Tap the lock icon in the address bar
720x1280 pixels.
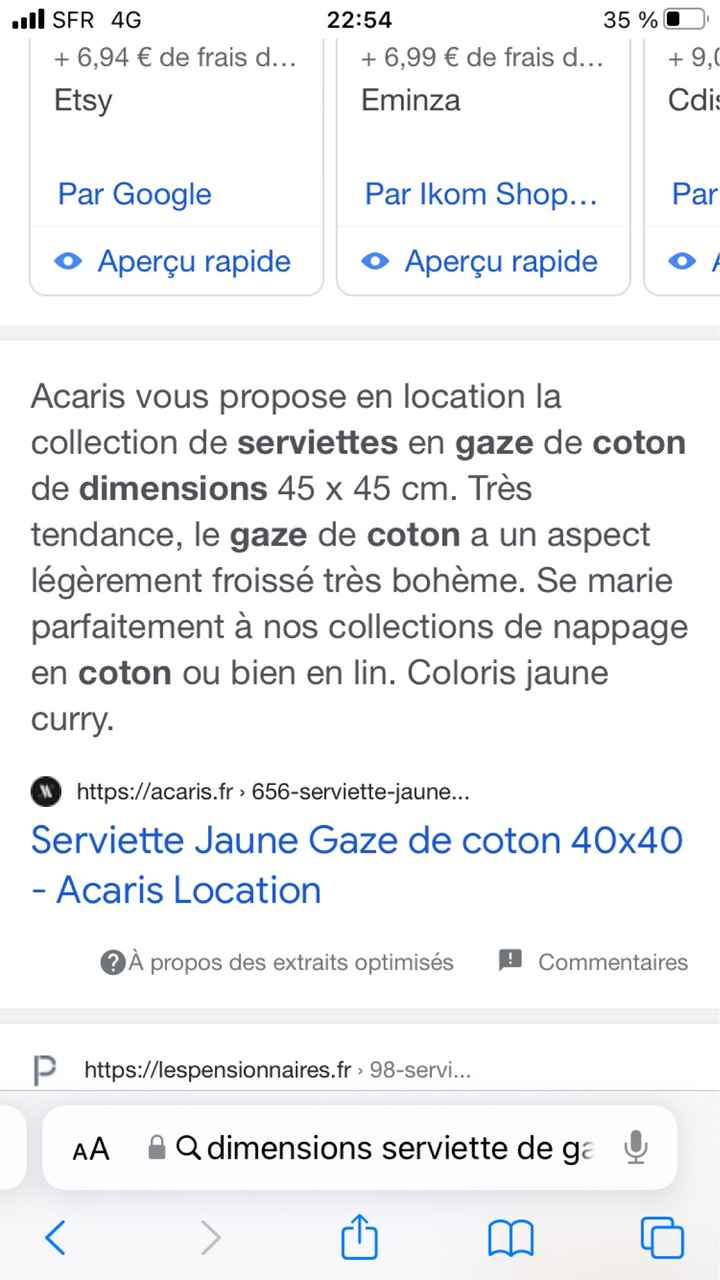pos(157,1148)
